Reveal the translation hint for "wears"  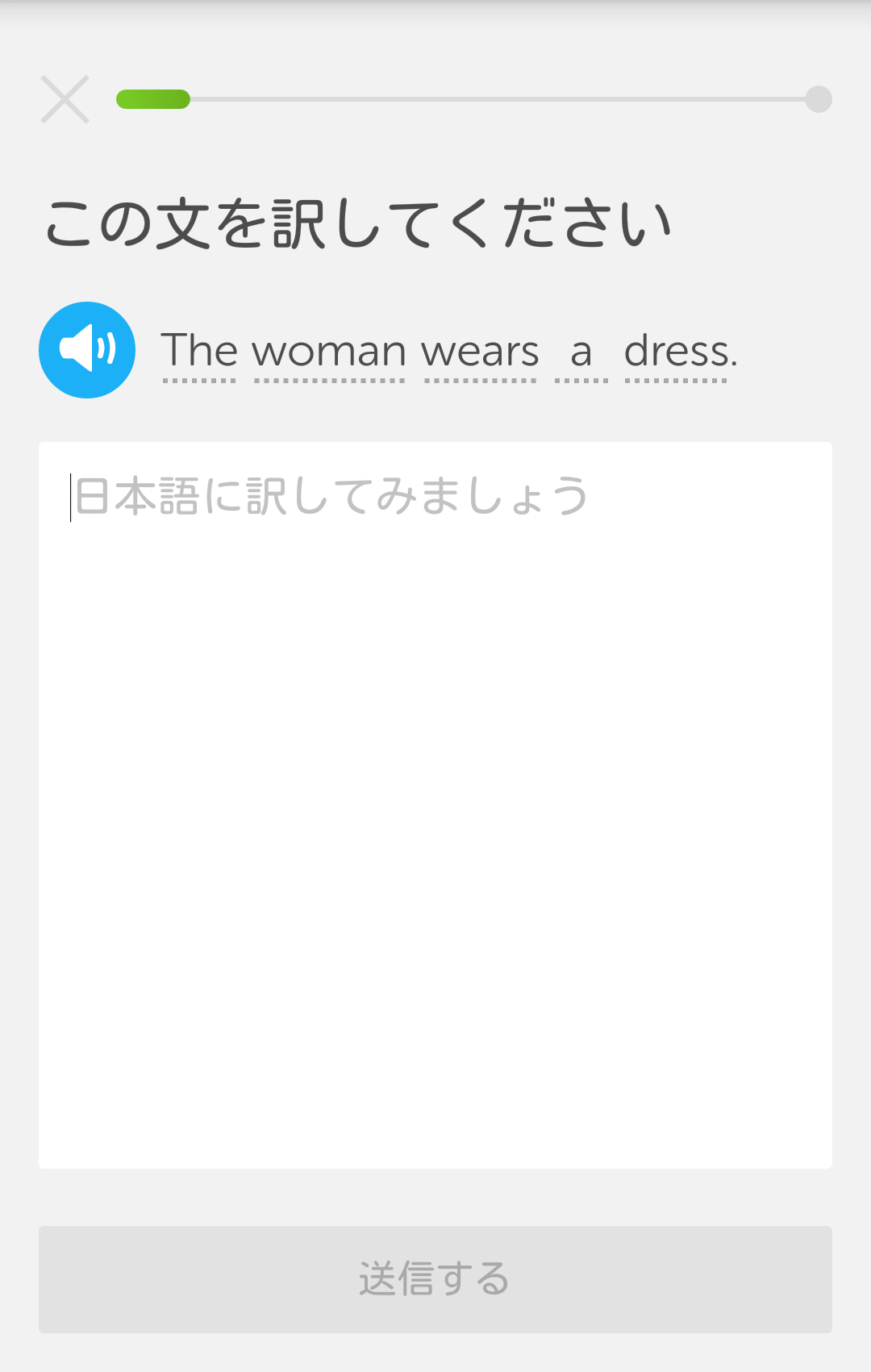481,353
